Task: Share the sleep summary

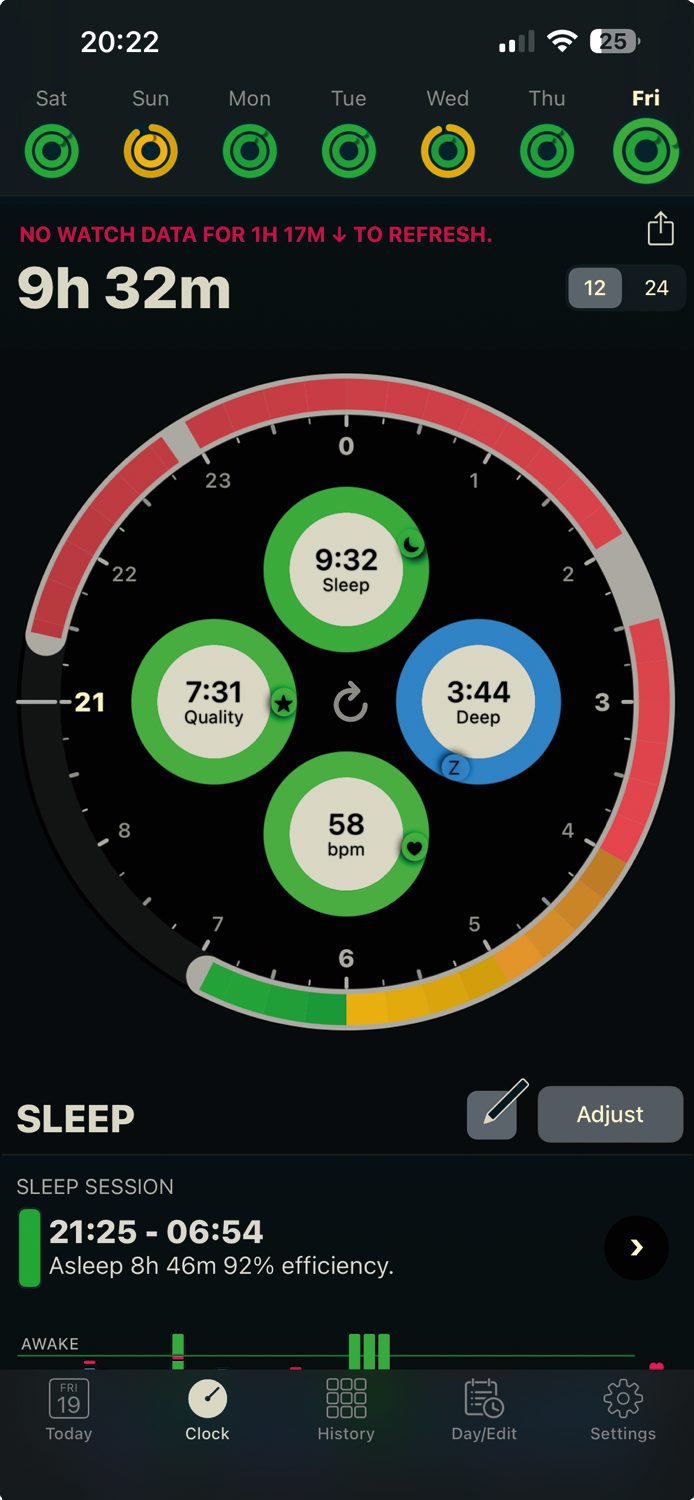Action: tap(660, 229)
